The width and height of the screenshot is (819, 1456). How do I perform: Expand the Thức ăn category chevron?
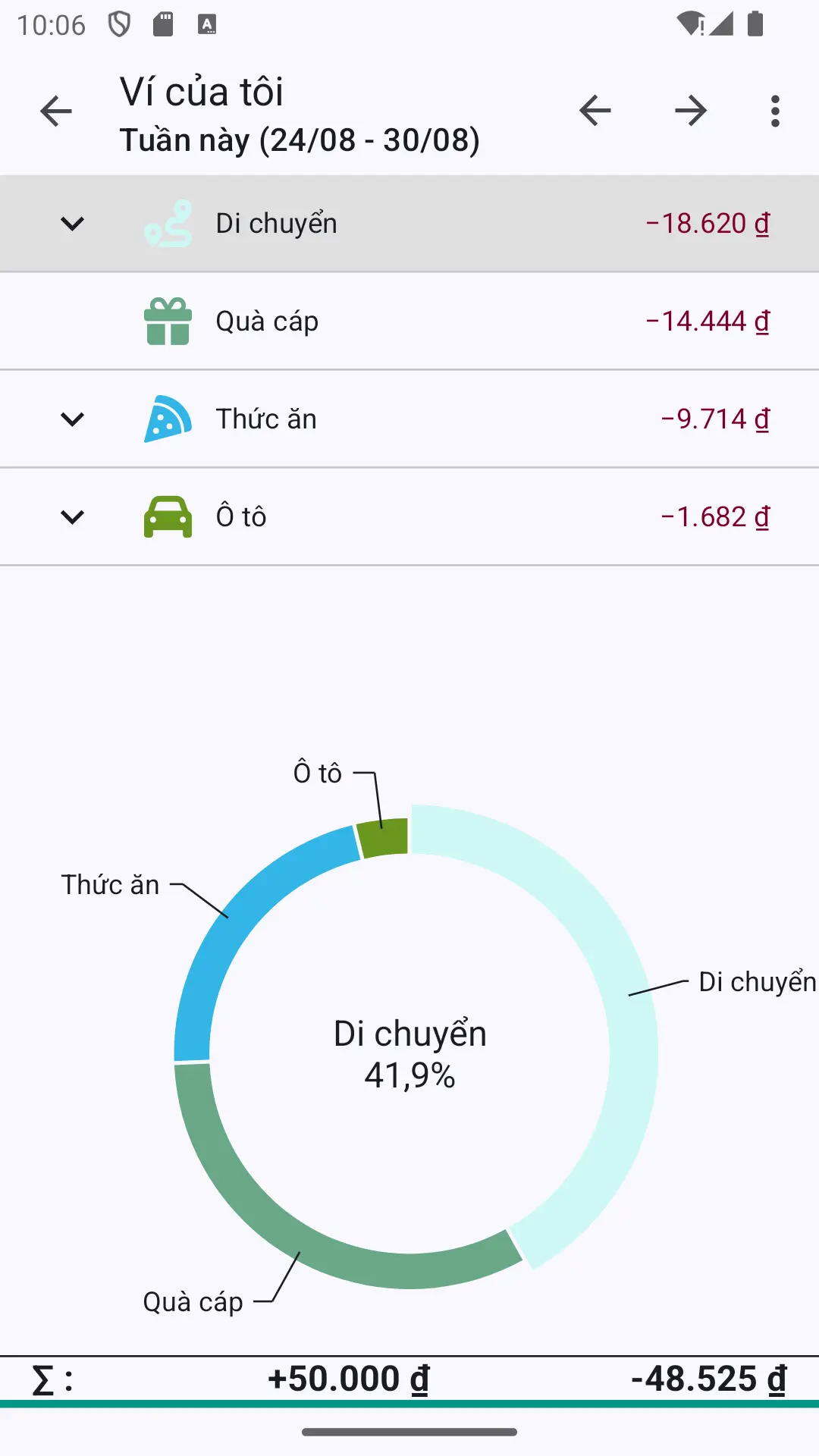point(72,419)
